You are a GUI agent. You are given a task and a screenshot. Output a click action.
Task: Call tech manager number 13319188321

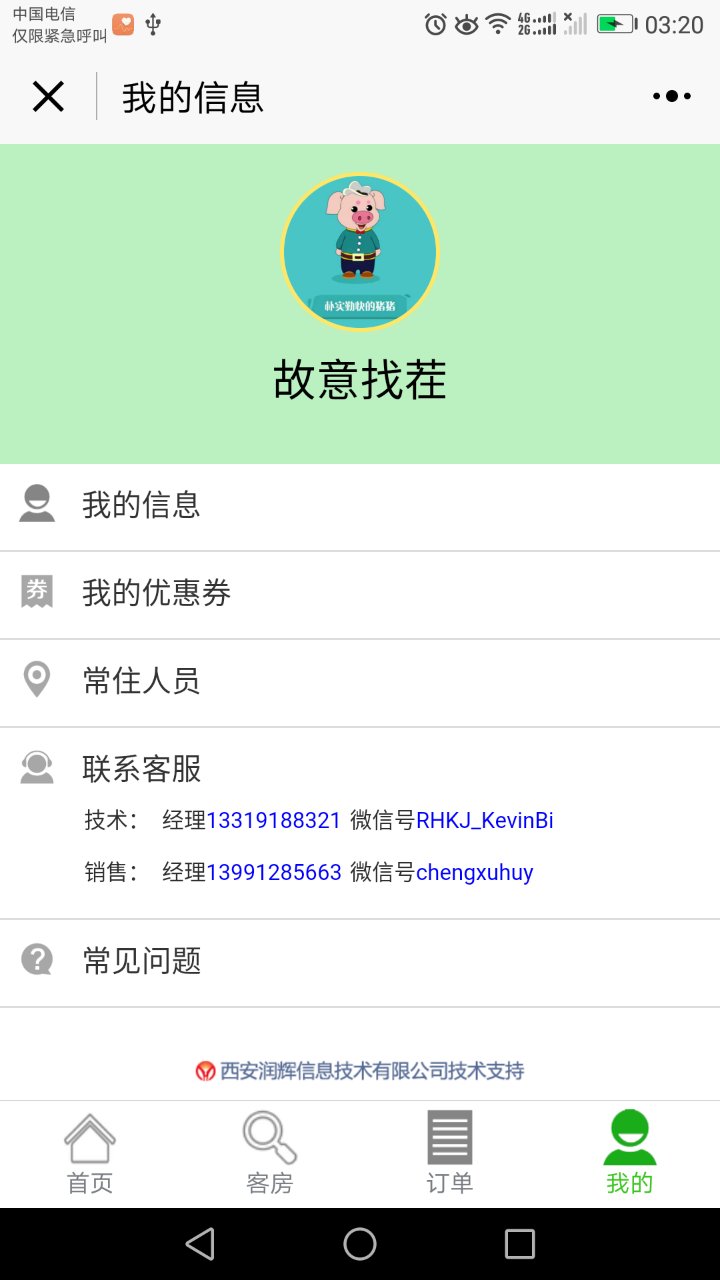273,821
